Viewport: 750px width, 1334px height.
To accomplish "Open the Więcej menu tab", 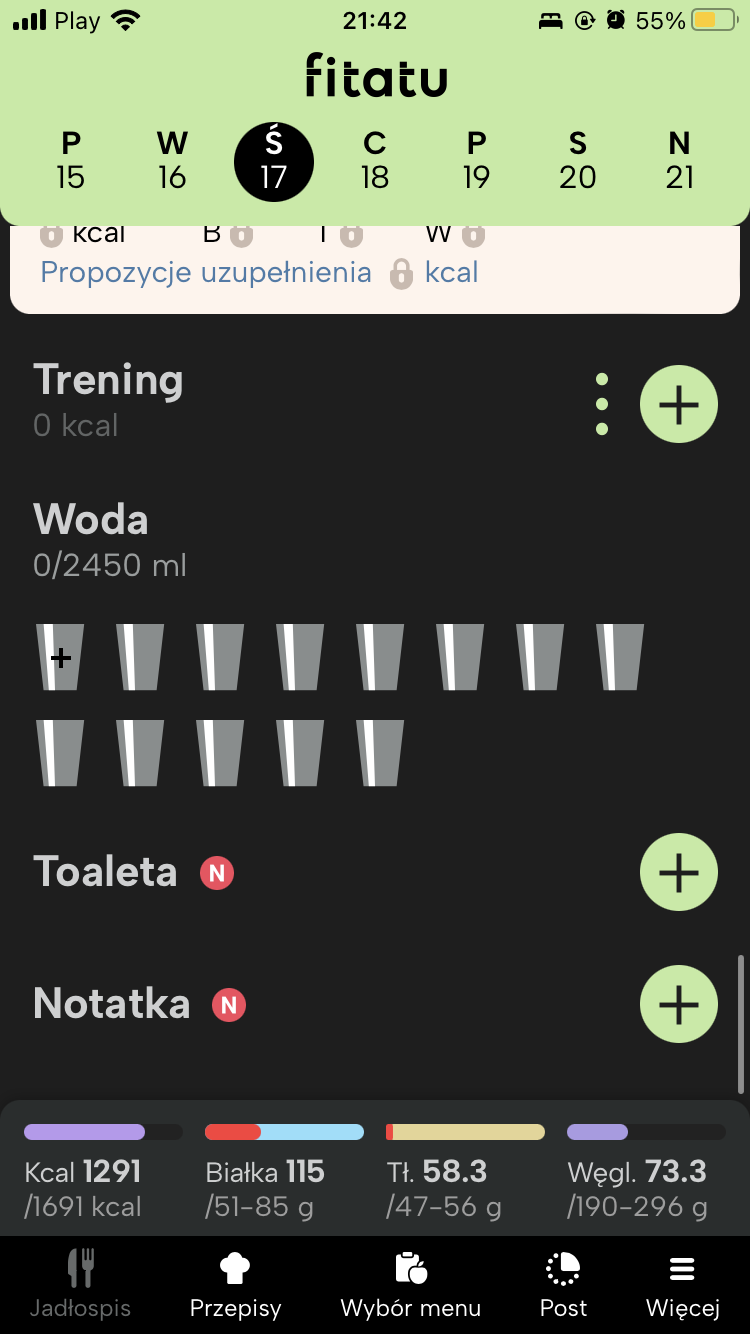I will pyautogui.click(x=682, y=1286).
